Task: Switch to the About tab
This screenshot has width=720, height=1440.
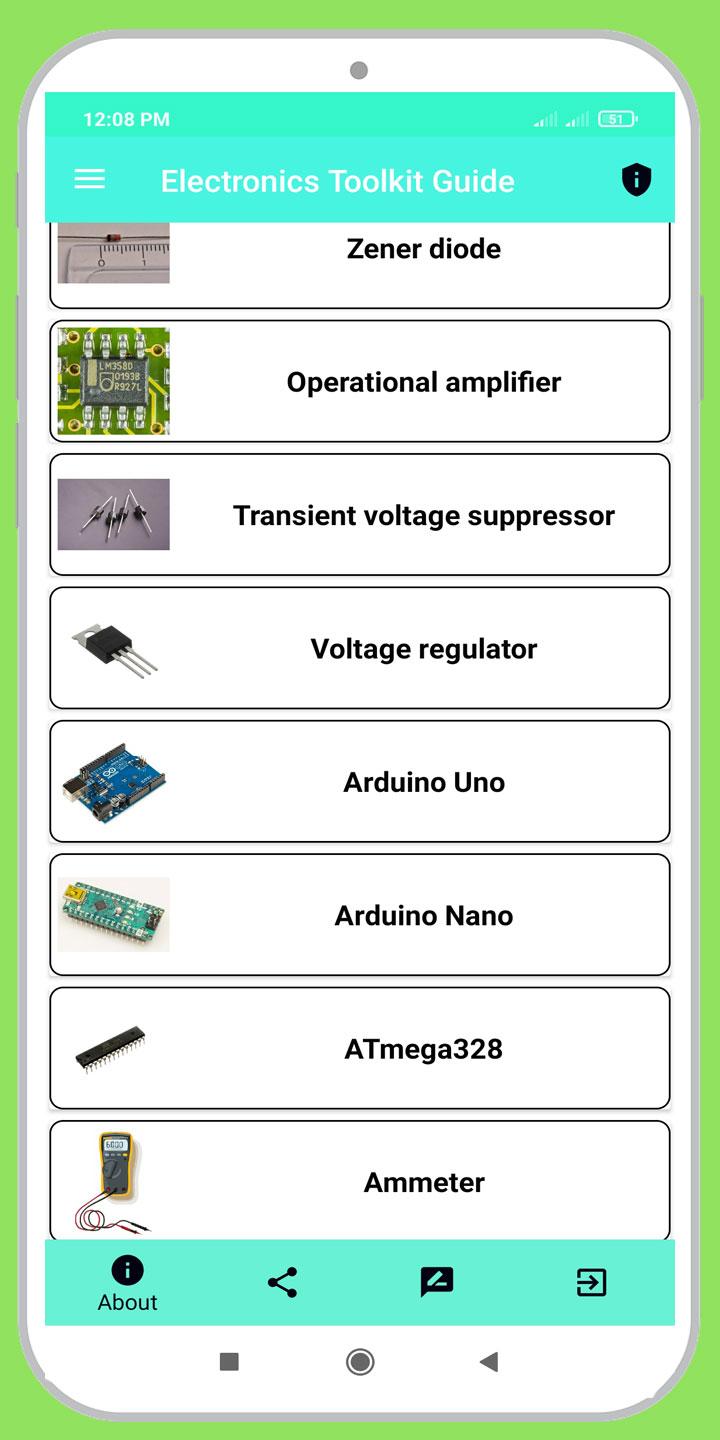Action: (127, 1283)
